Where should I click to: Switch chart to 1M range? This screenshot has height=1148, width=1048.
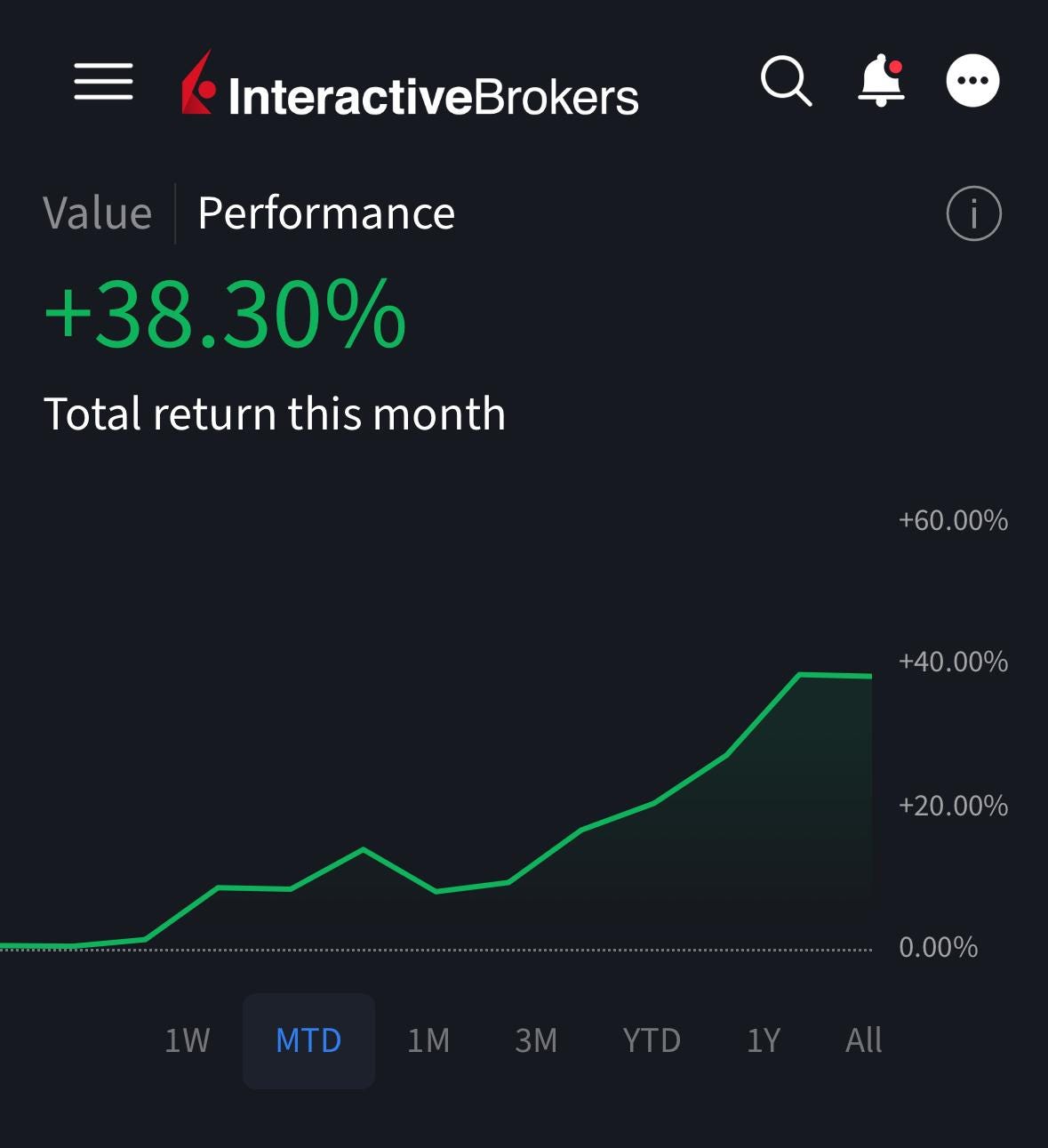tap(428, 1040)
